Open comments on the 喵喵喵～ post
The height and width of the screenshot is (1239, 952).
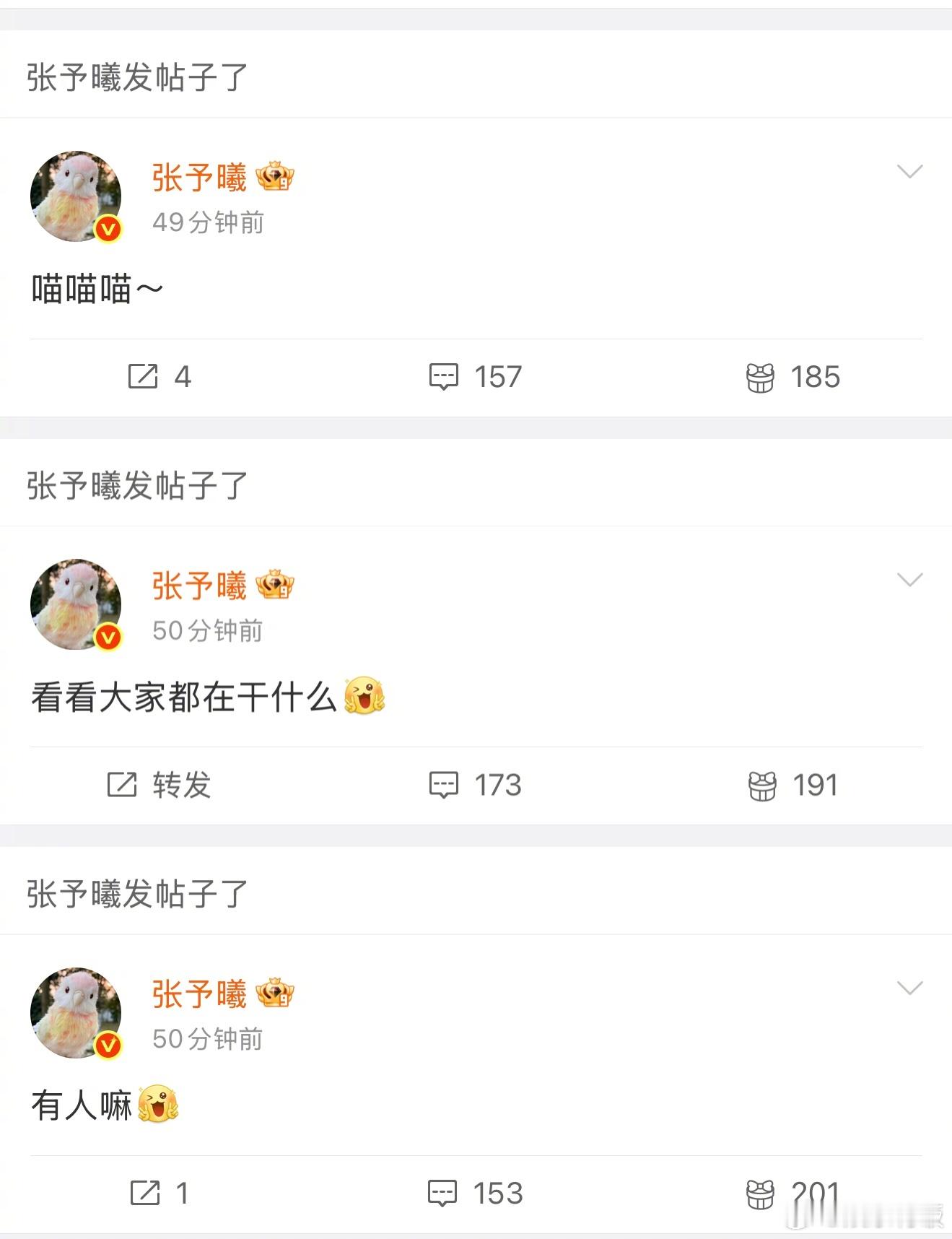coord(476,376)
